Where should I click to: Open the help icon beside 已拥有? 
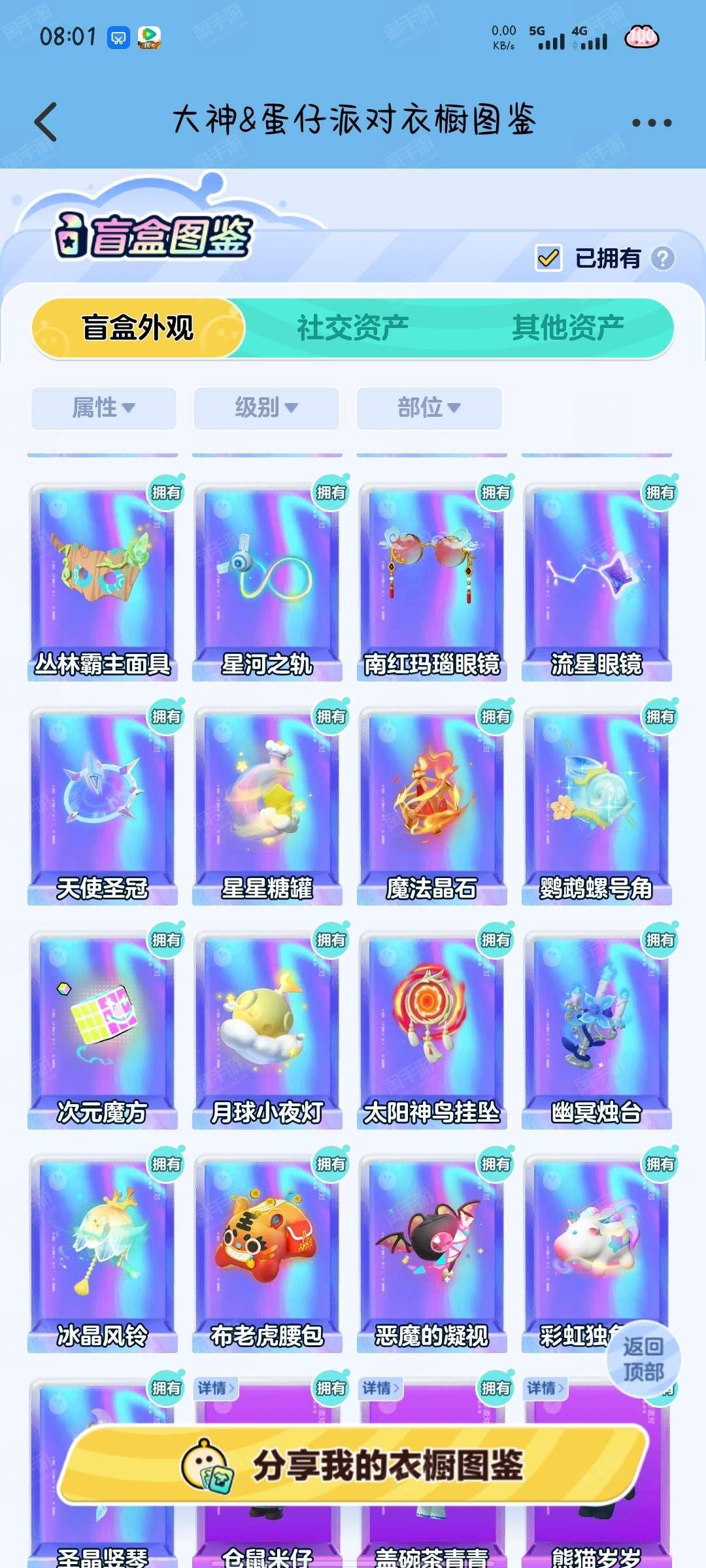pos(663,258)
